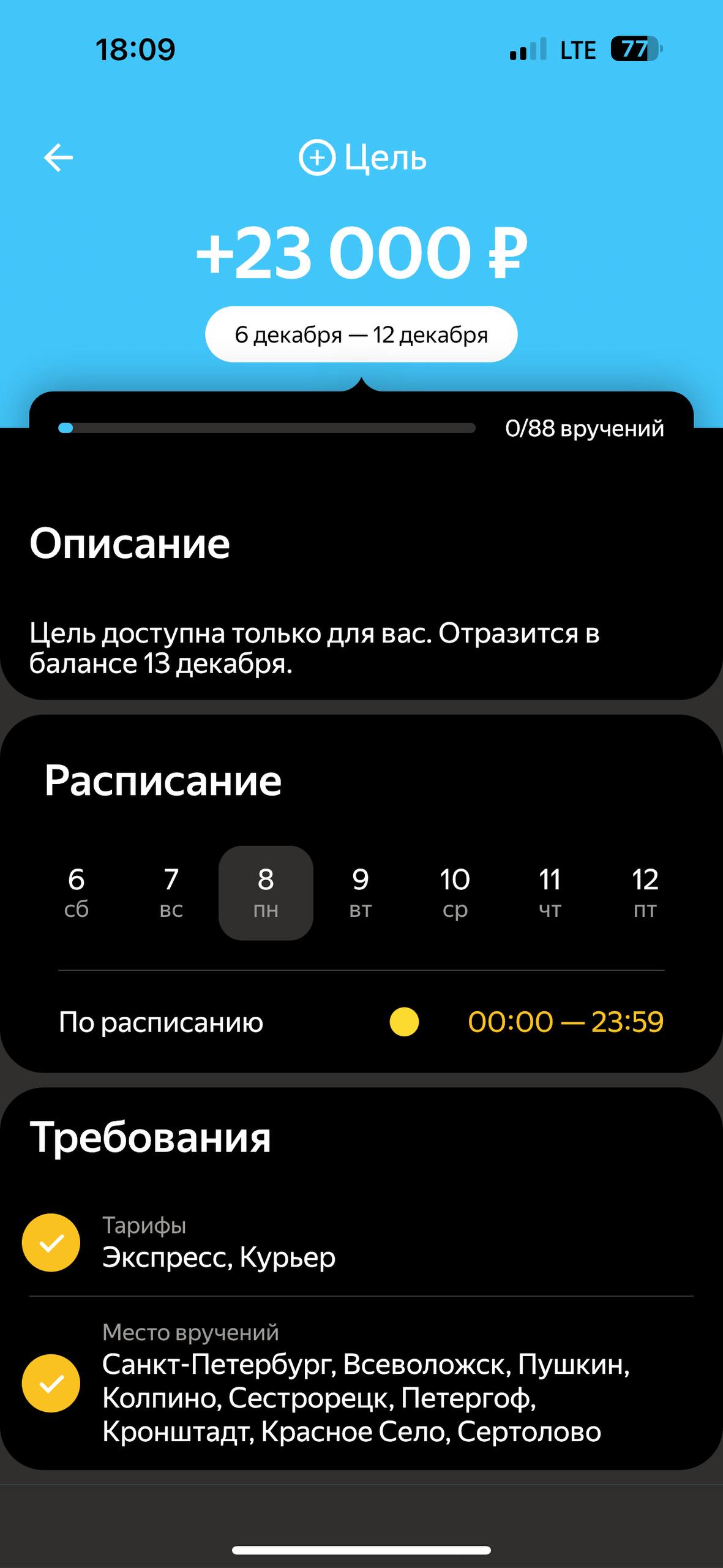Select Saturday 6 in the schedule
723x1568 pixels.
(77, 892)
